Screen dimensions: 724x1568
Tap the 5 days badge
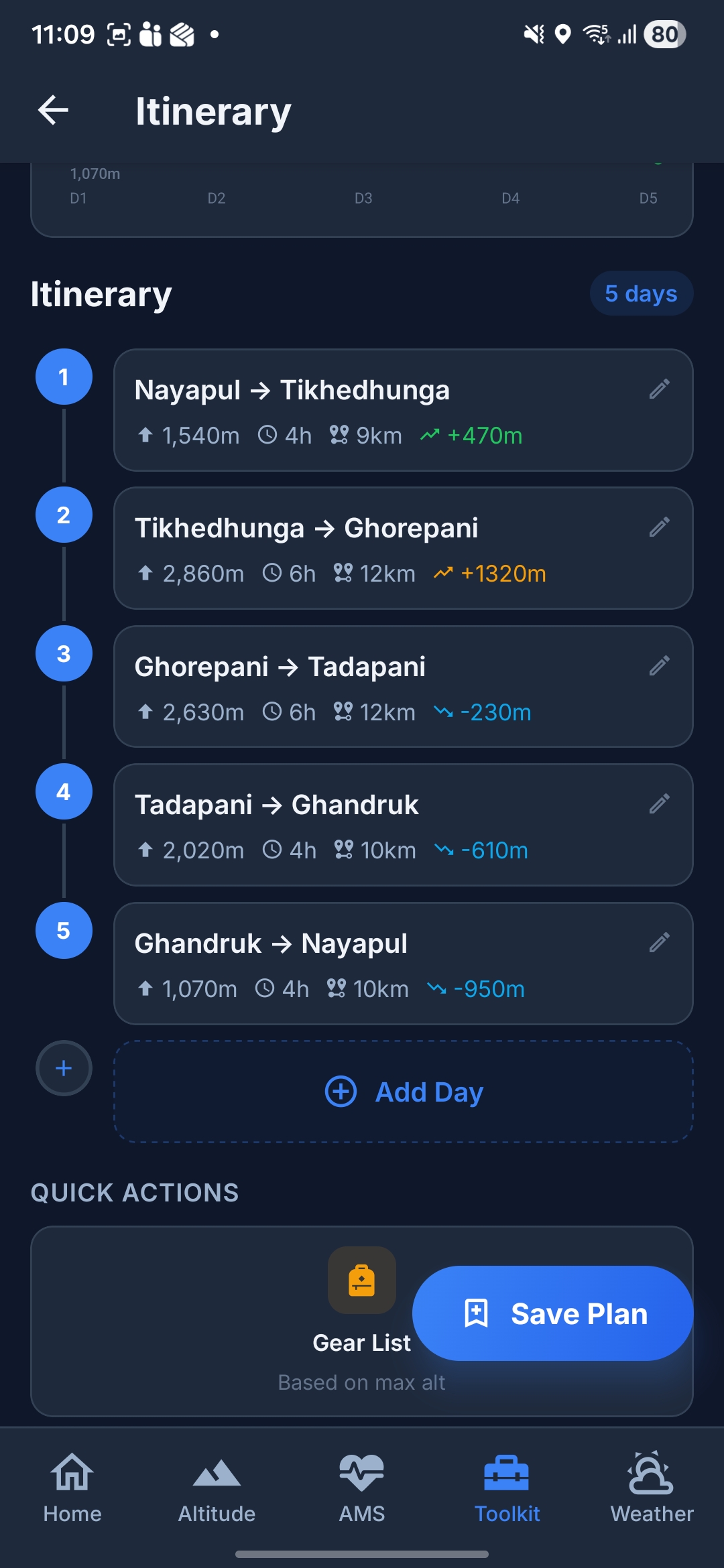pyautogui.click(x=641, y=293)
